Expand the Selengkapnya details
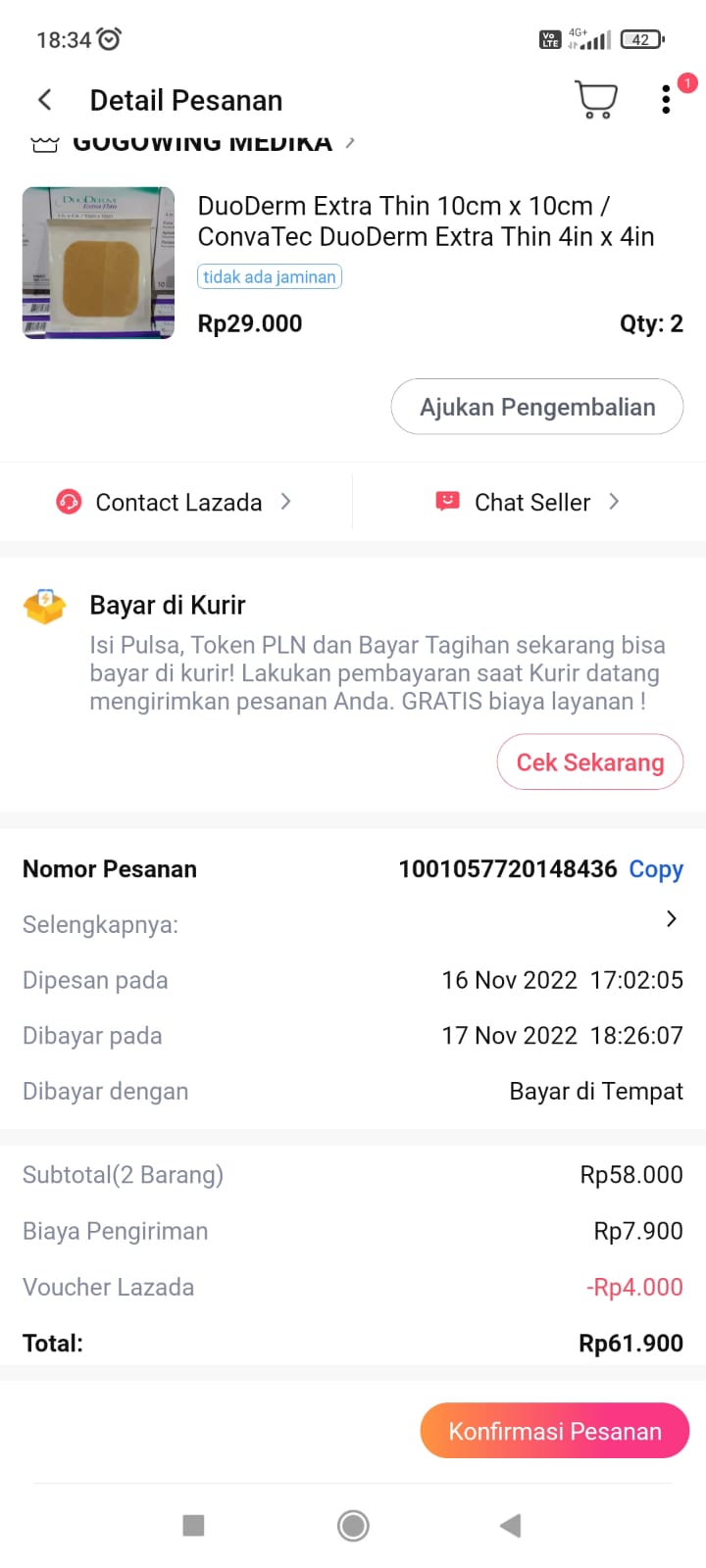706x1568 pixels. (671, 919)
